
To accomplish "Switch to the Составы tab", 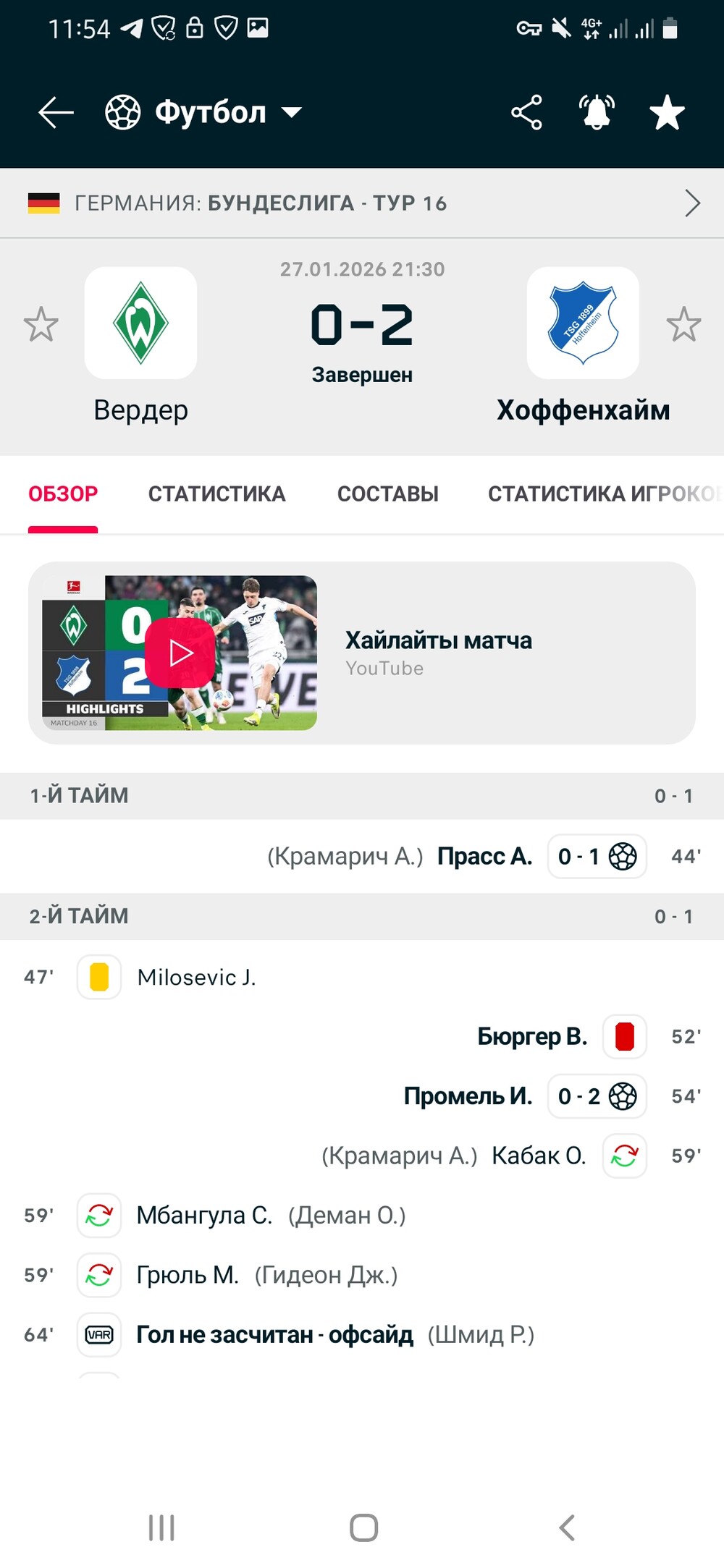I will point(387,493).
